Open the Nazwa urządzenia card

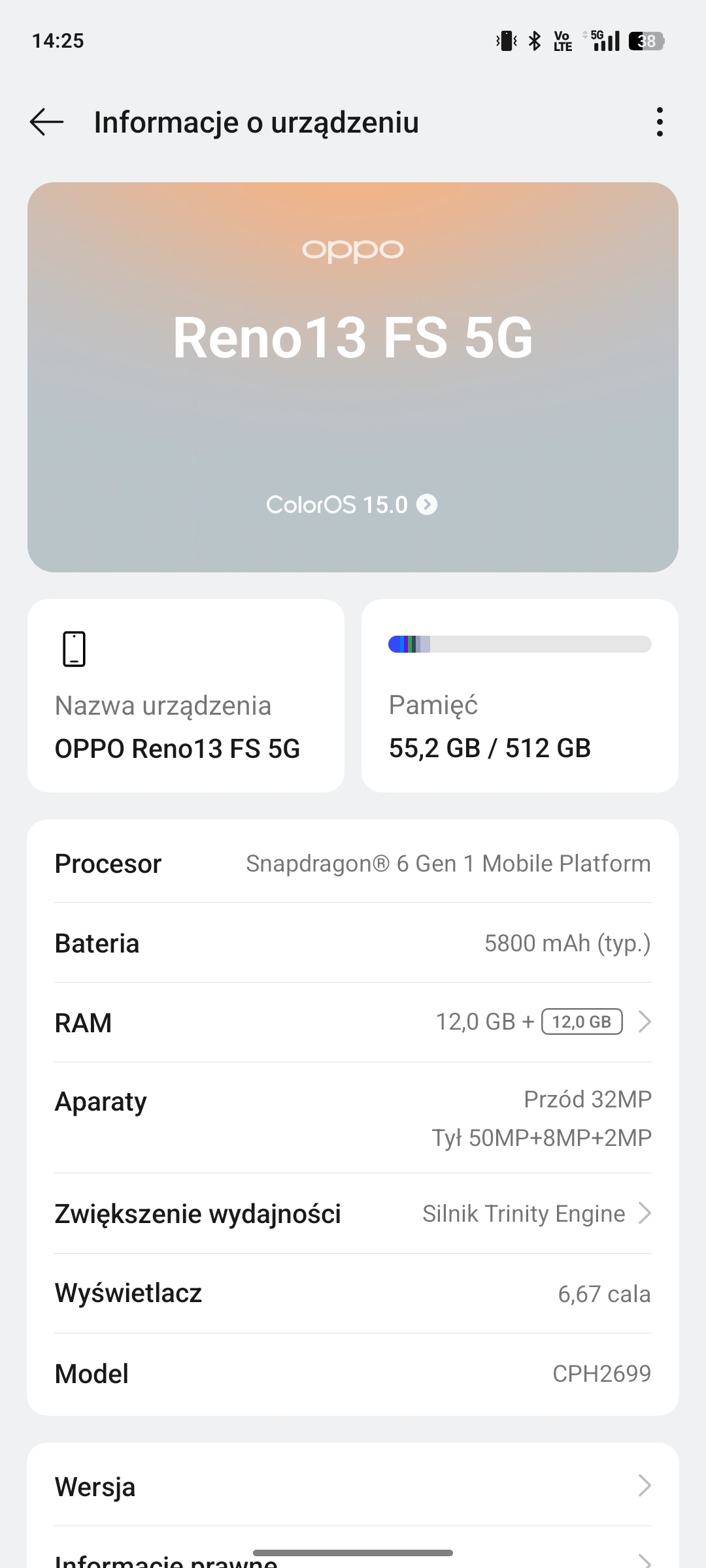pyautogui.click(x=186, y=696)
